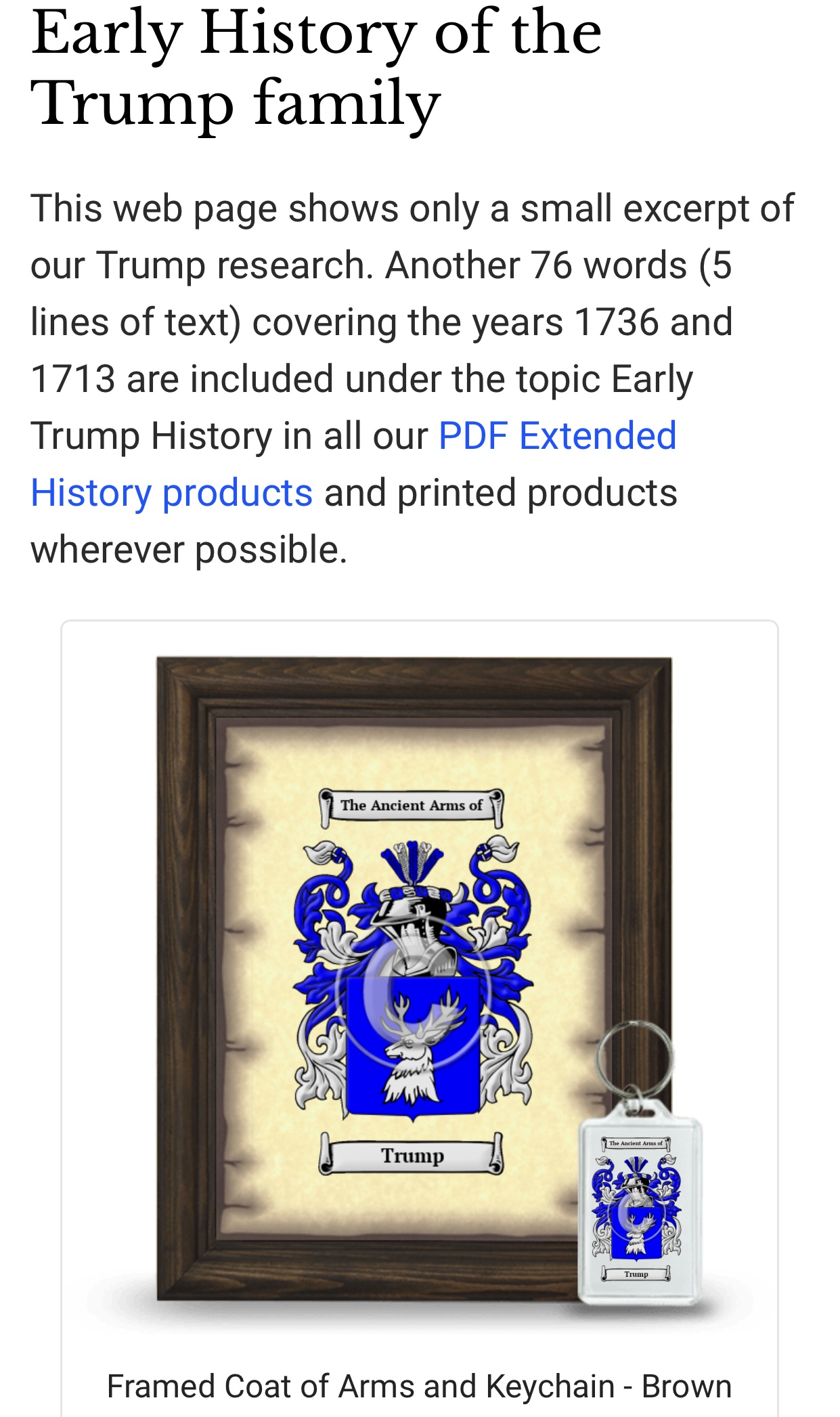Open the PDF Extended History products link
The image size is (840, 1417).
pos(557,435)
